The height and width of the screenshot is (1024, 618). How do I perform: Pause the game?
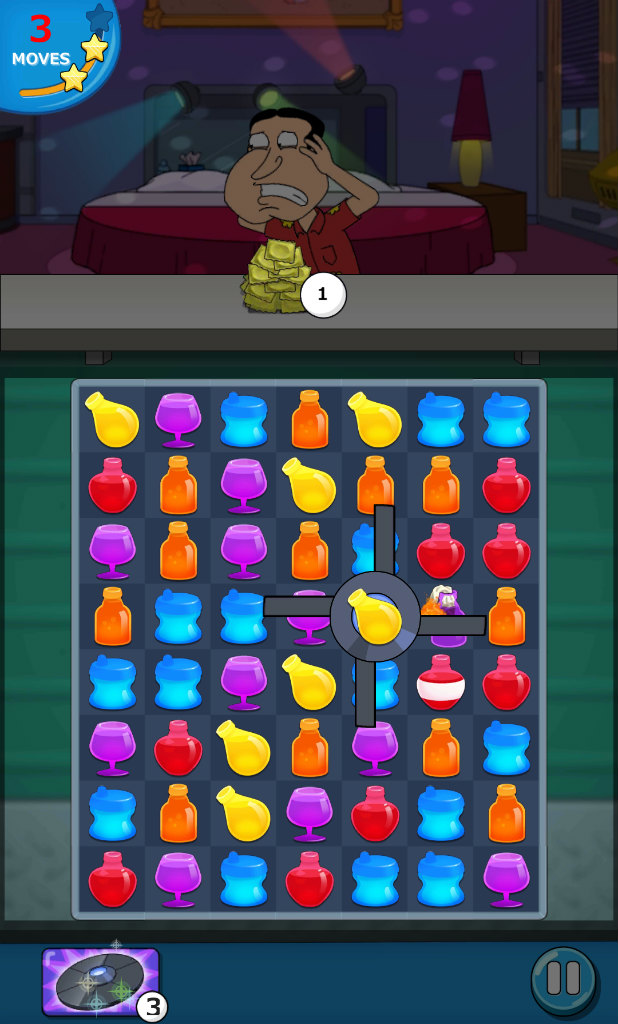coord(563,980)
